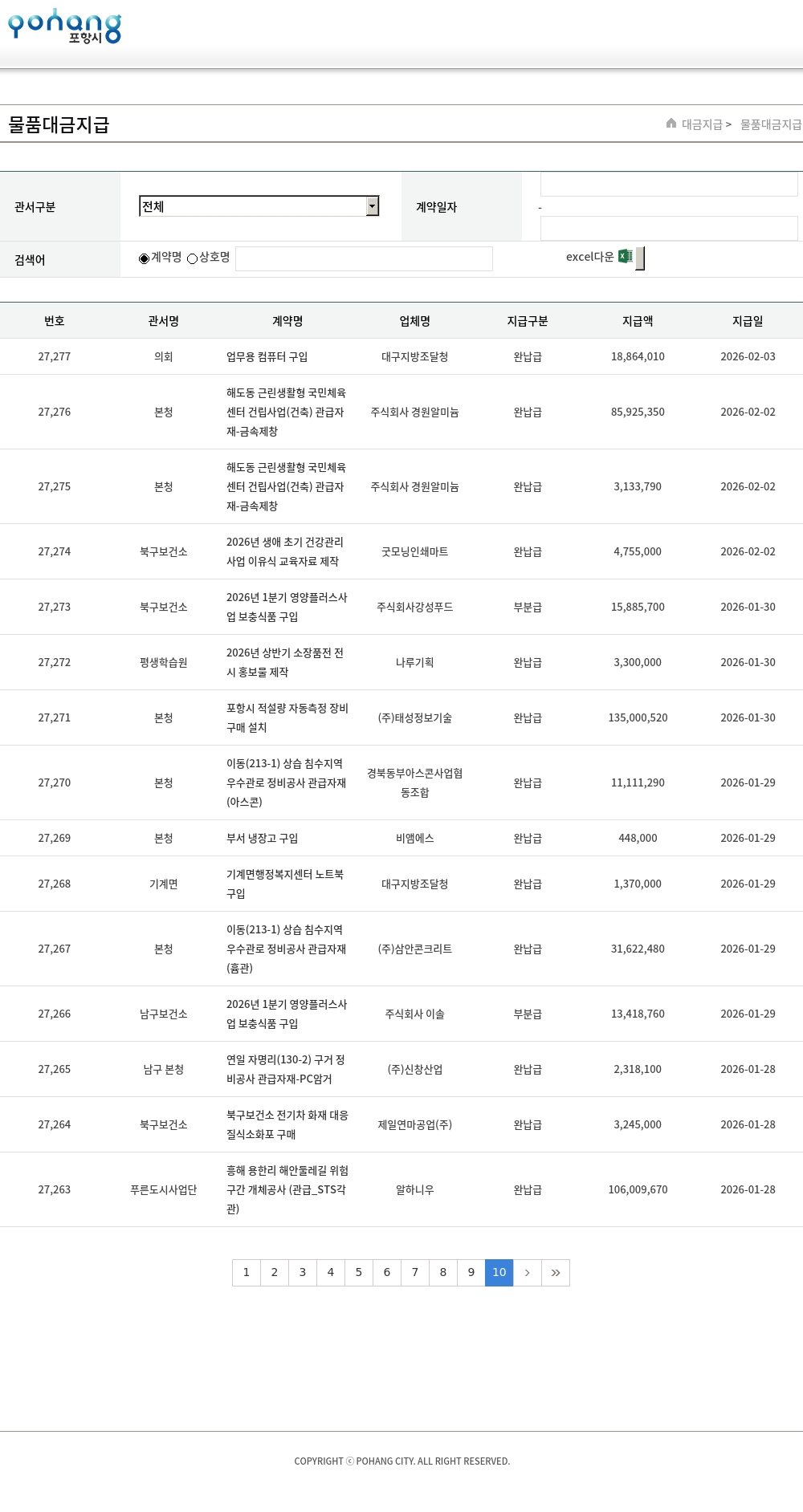Navigate to page 9
Screen dimensions: 803x1512
tap(471, 1273)
